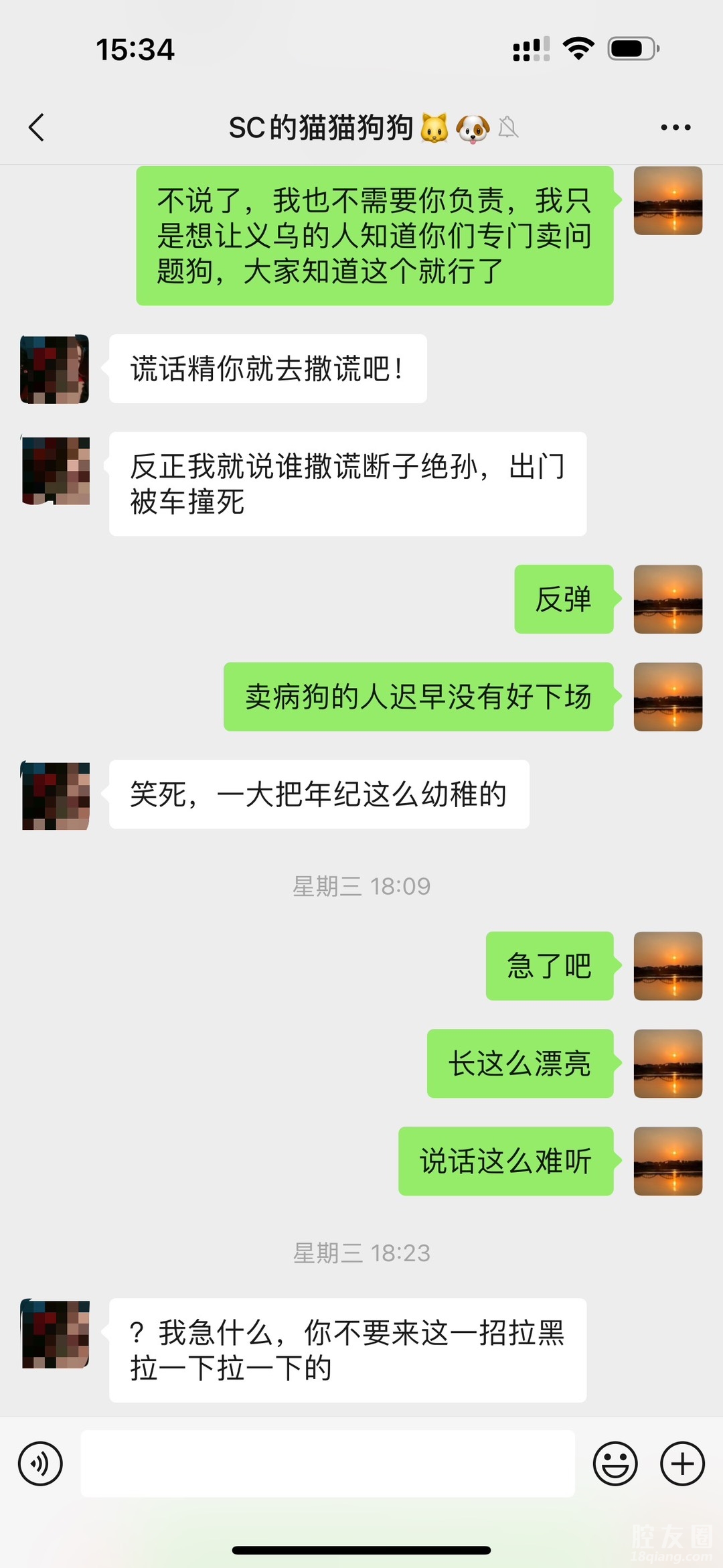Open the three-dot chat menu
Image resolution: width=723 pixels, height=1568 pixels.
(675, 127)
